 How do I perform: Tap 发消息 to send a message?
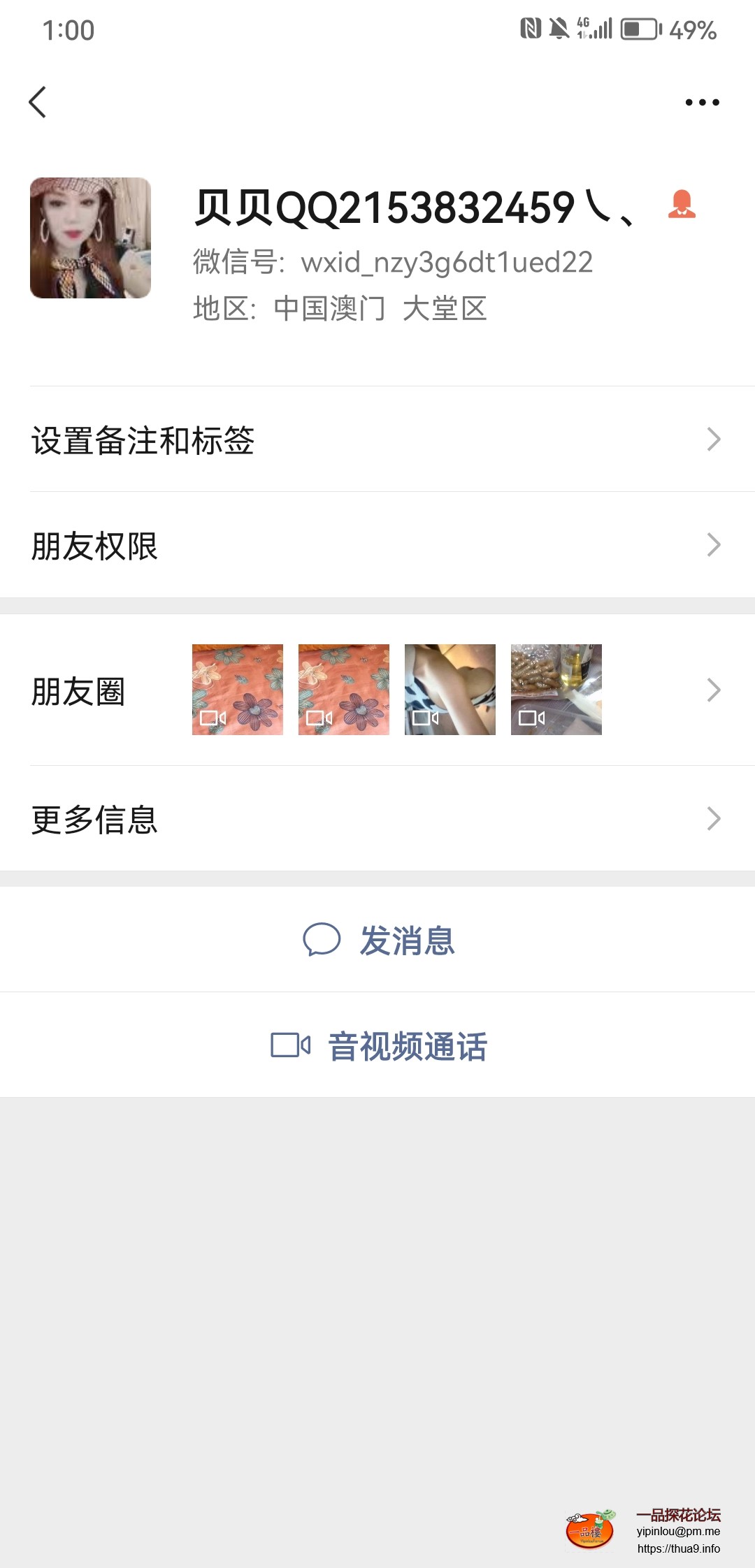408,941
